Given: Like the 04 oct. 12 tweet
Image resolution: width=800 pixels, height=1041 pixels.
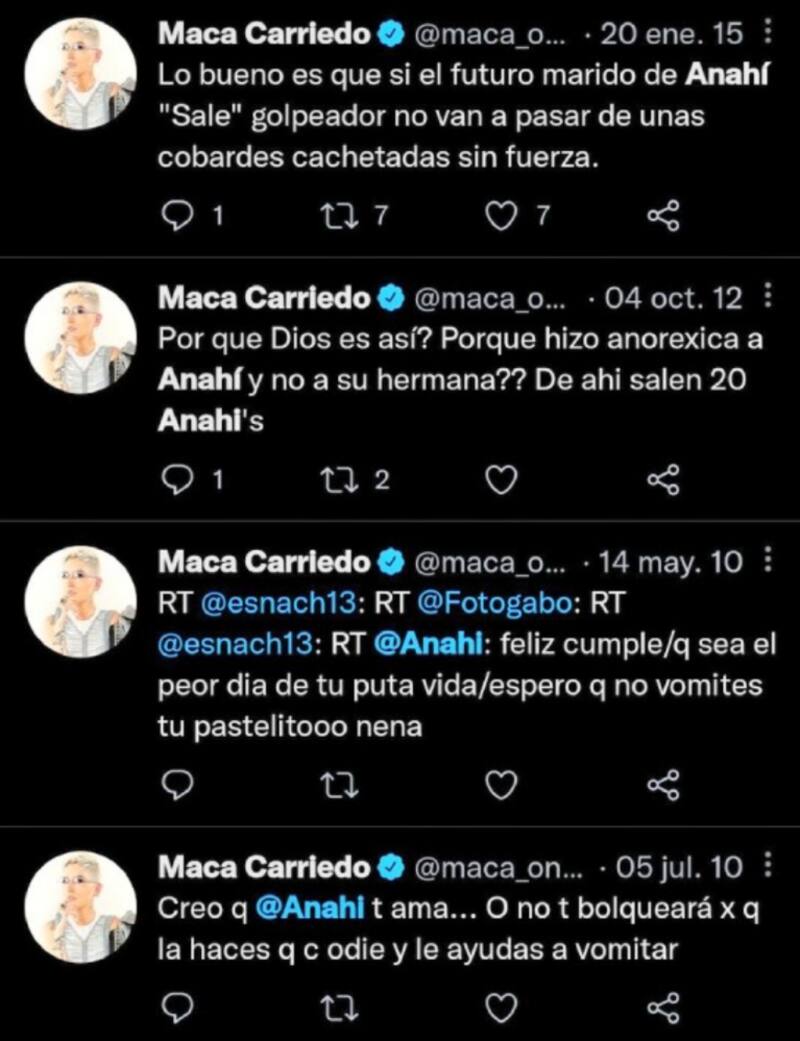Looking at the screenshot, I should pyautogui.click(x=501, y=481).
